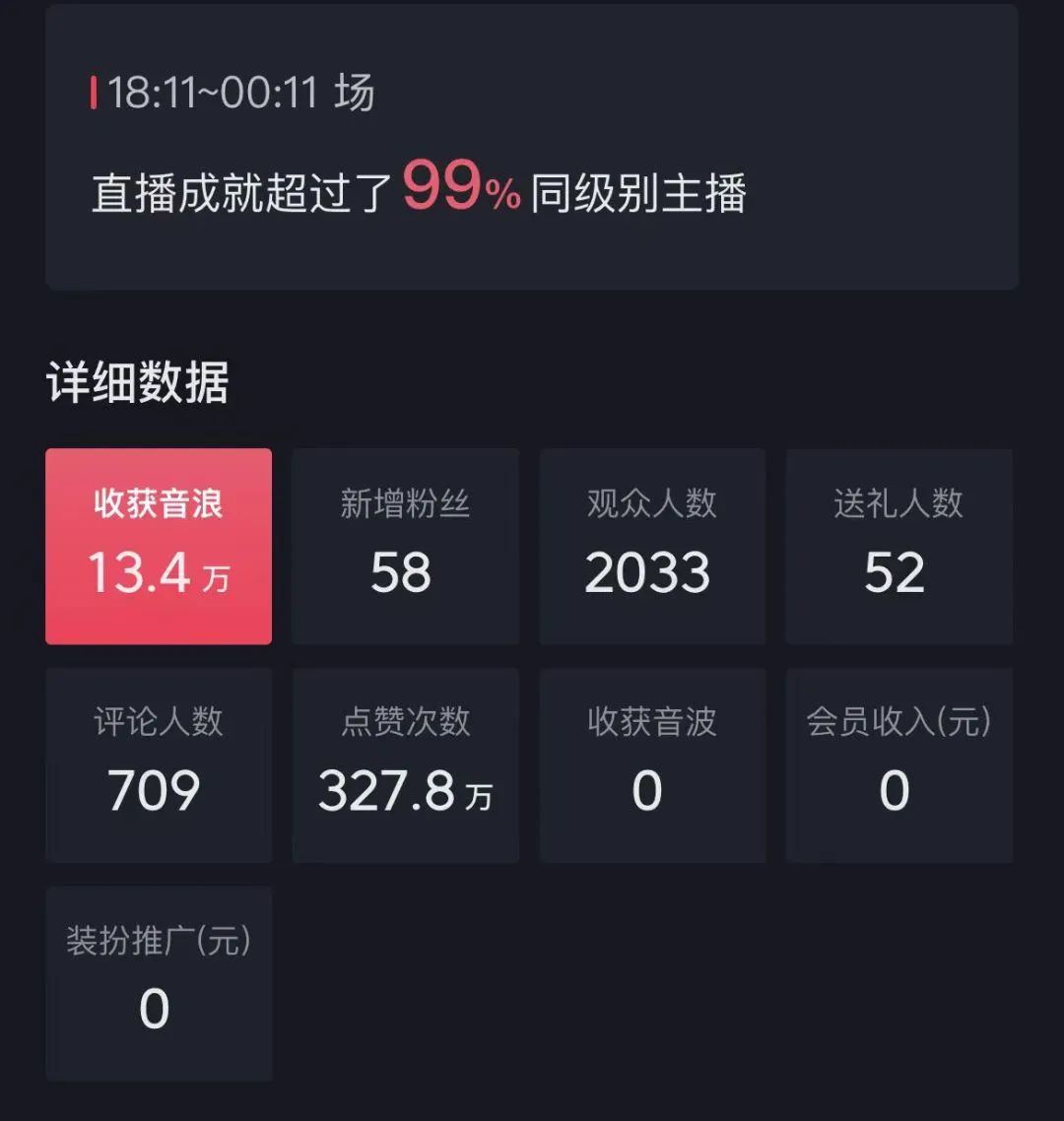Show the 装扮推广(元) data tile

click(x=159, y=983)
